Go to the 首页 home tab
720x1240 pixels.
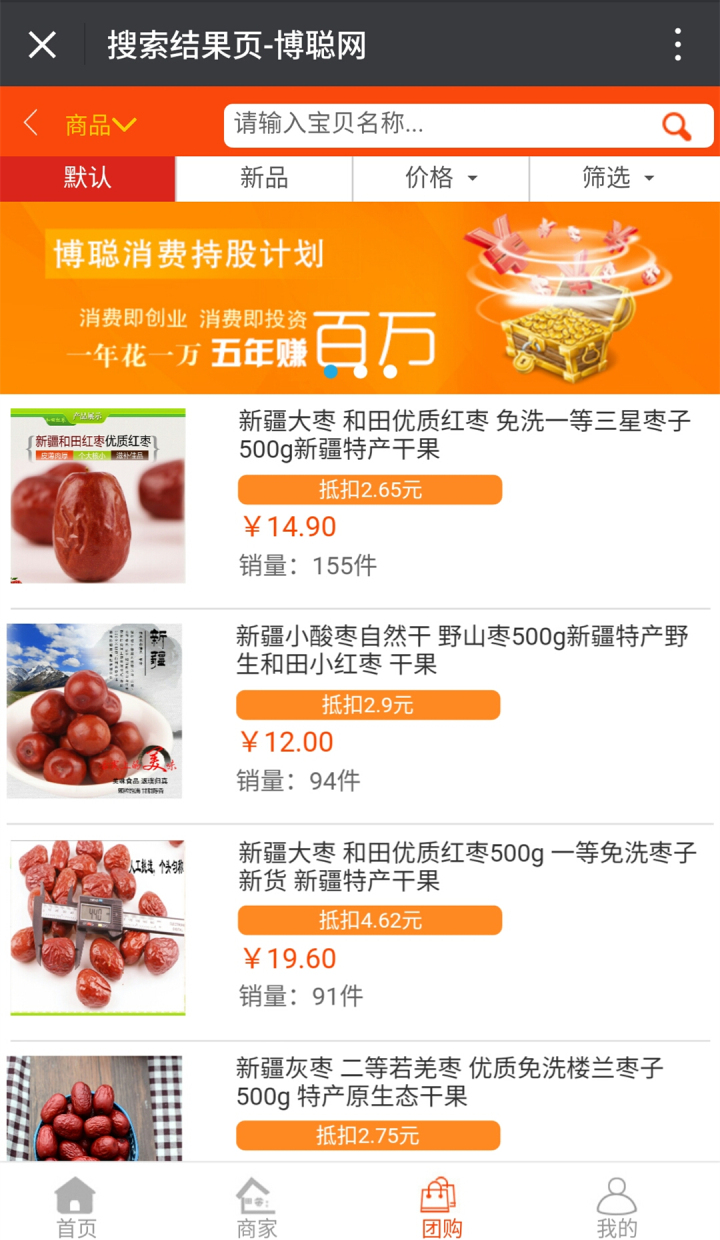pos(76,1207)
